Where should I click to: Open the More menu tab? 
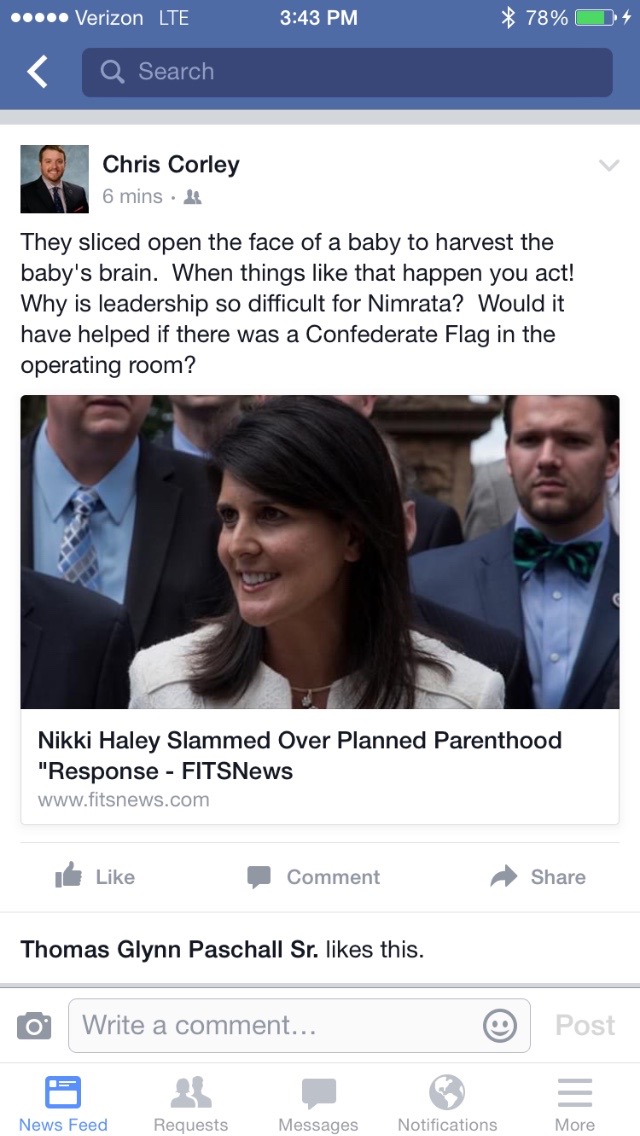point(575,1104)
